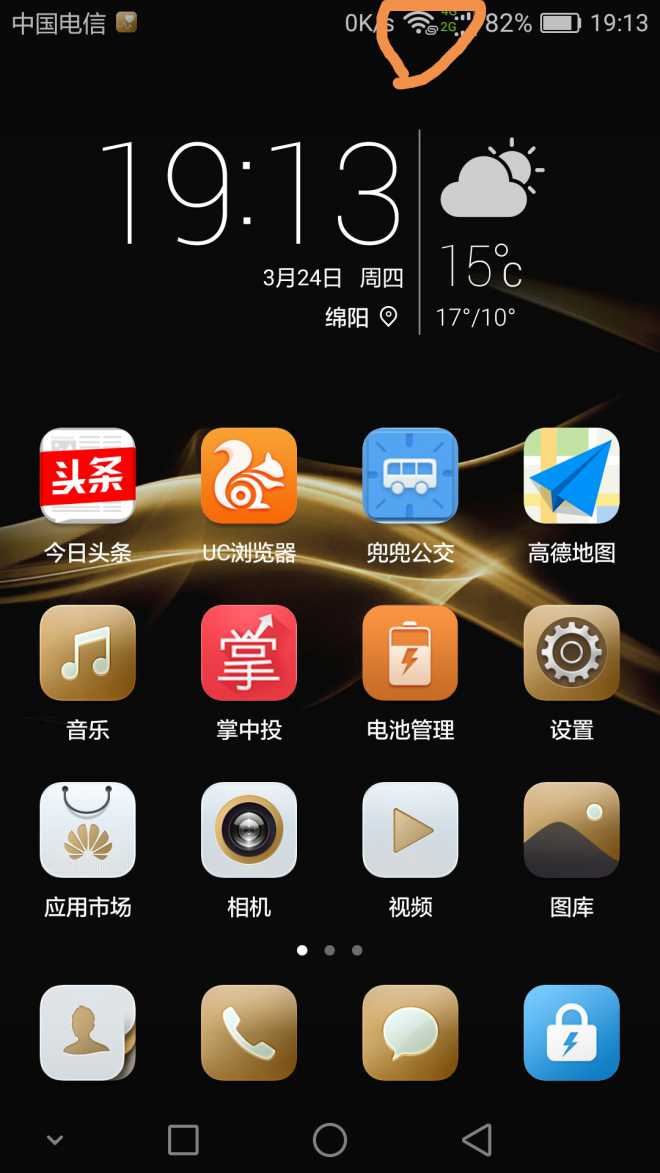Open 设置 settings
660x1173 pixels.
571,653
